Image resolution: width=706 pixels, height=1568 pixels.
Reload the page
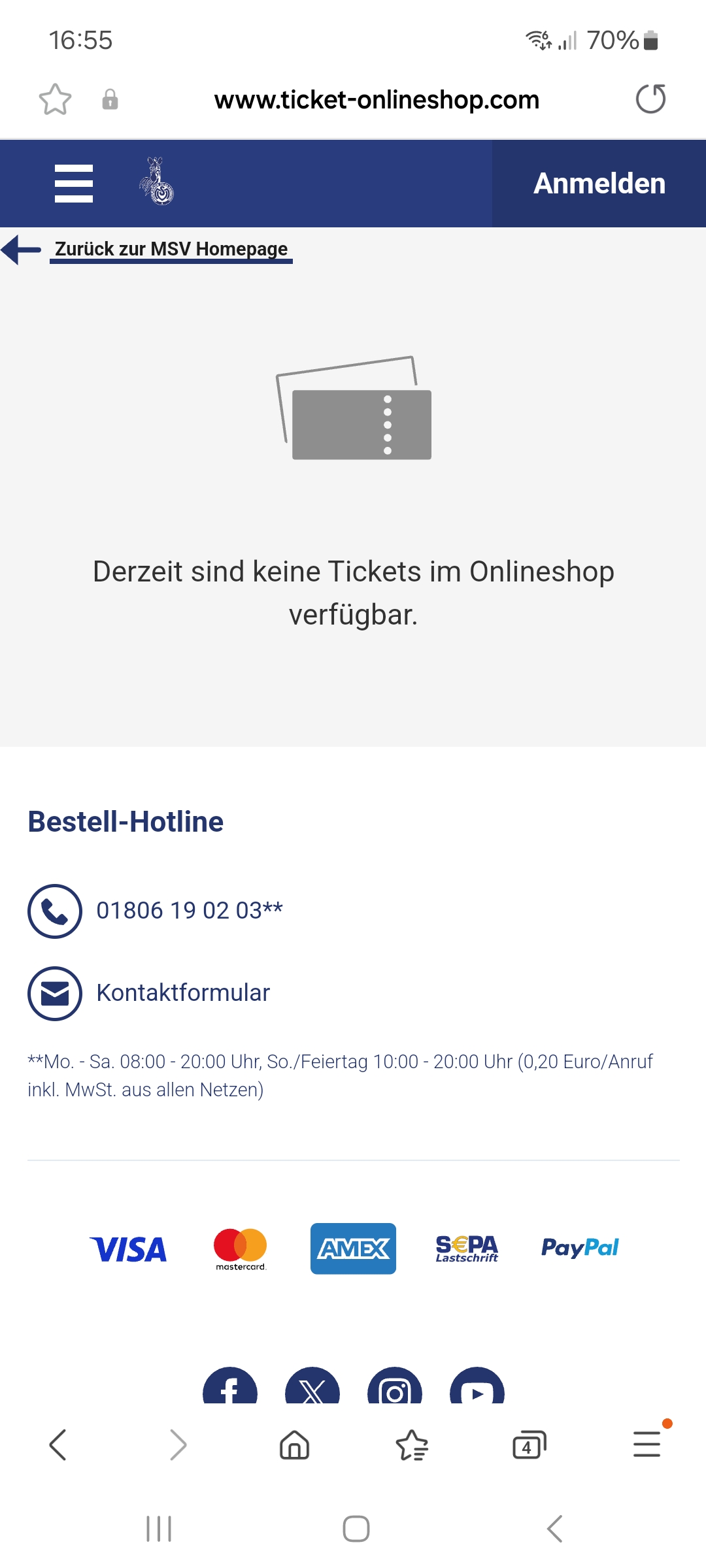650,99
